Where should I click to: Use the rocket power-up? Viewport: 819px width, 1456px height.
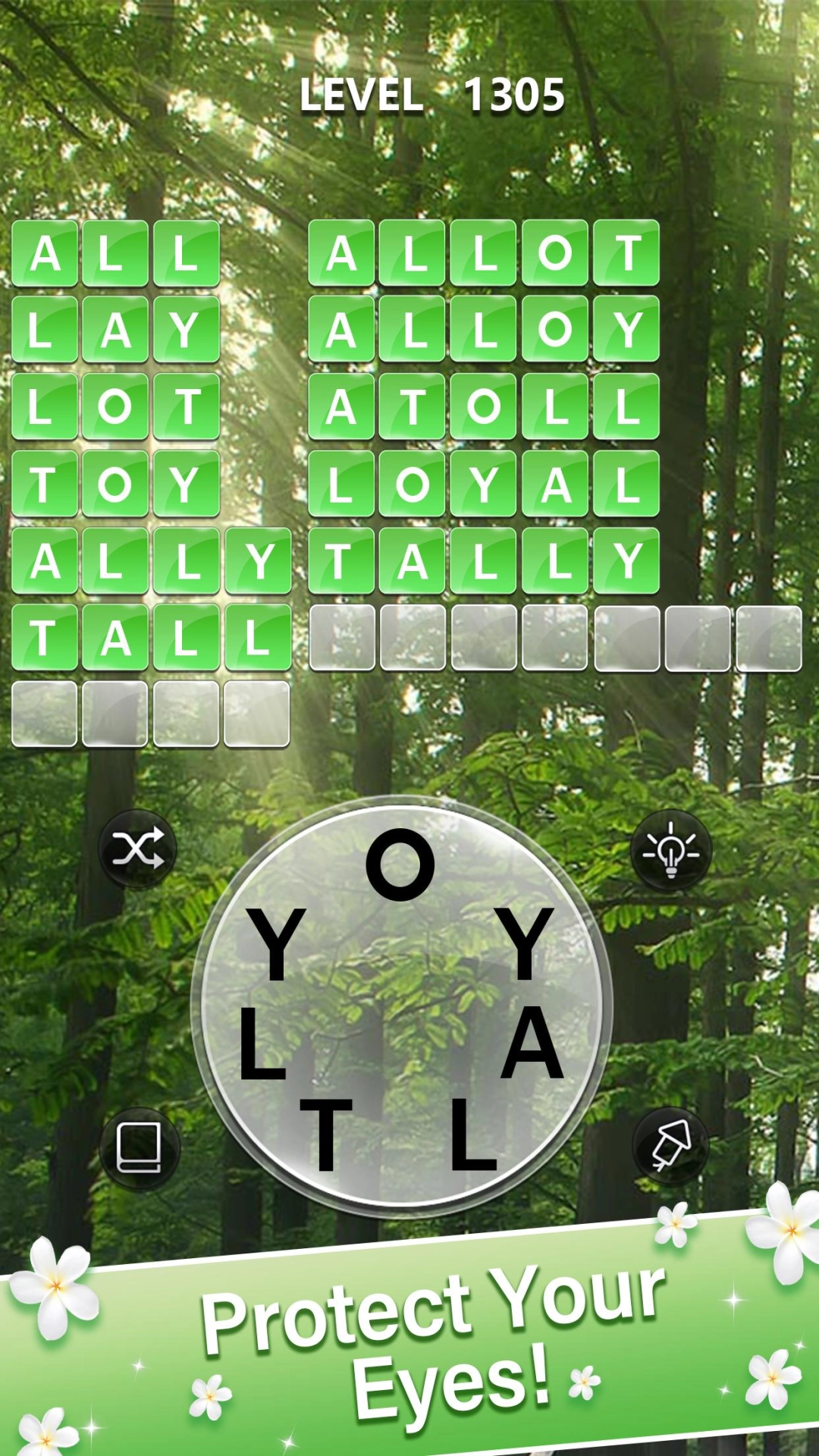pos(670,1146)
